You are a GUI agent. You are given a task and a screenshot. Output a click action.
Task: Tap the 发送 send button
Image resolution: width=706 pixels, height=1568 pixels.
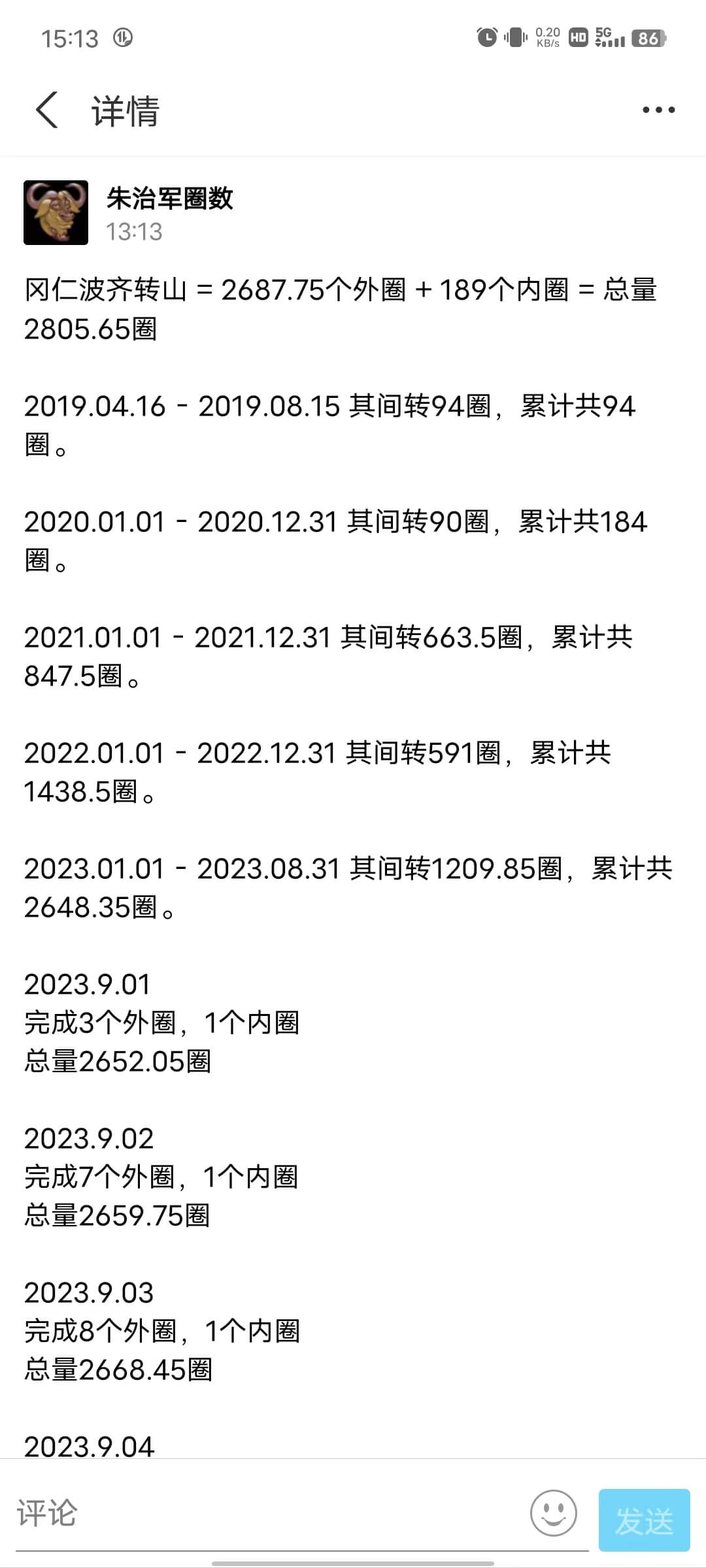[x=644, y=1520]
